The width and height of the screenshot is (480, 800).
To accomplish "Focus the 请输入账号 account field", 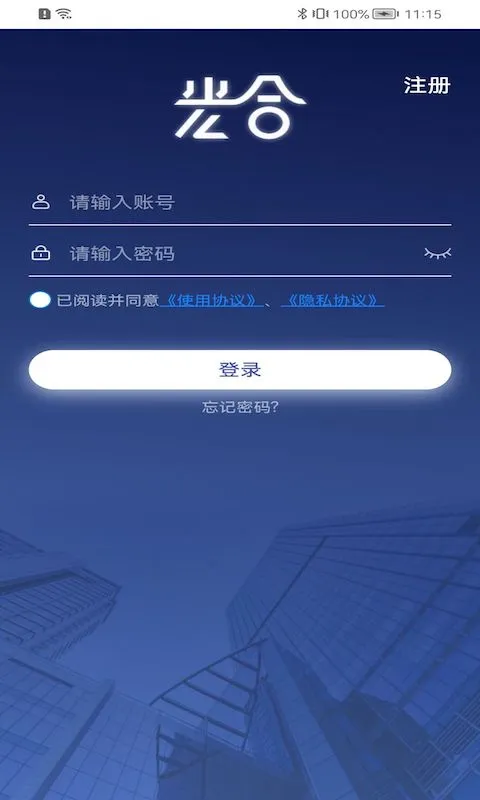I will tap(240, 203).
